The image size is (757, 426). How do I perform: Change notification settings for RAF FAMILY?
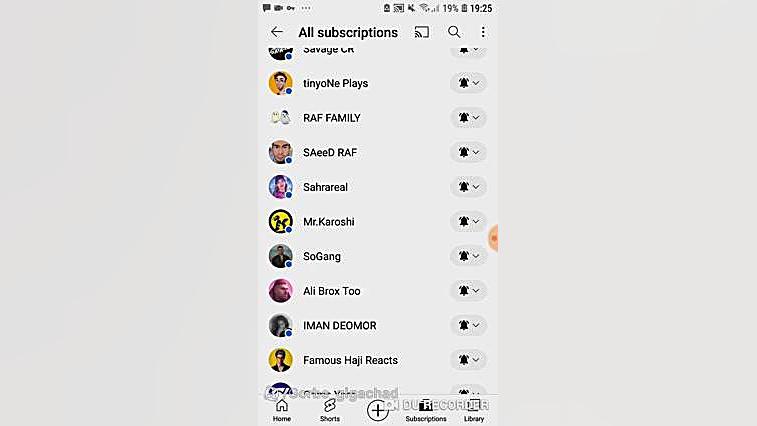(x=468, y=118)
